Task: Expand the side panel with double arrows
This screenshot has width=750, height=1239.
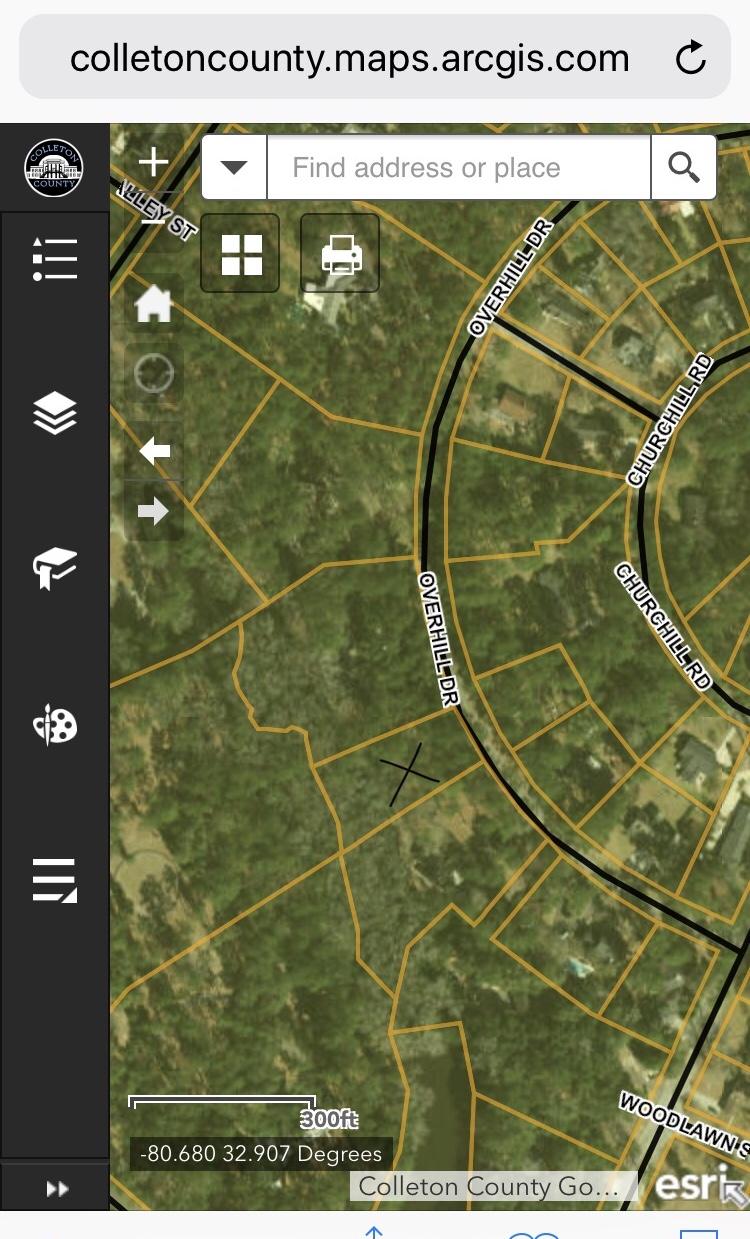Action: [x=57, y=1188]
